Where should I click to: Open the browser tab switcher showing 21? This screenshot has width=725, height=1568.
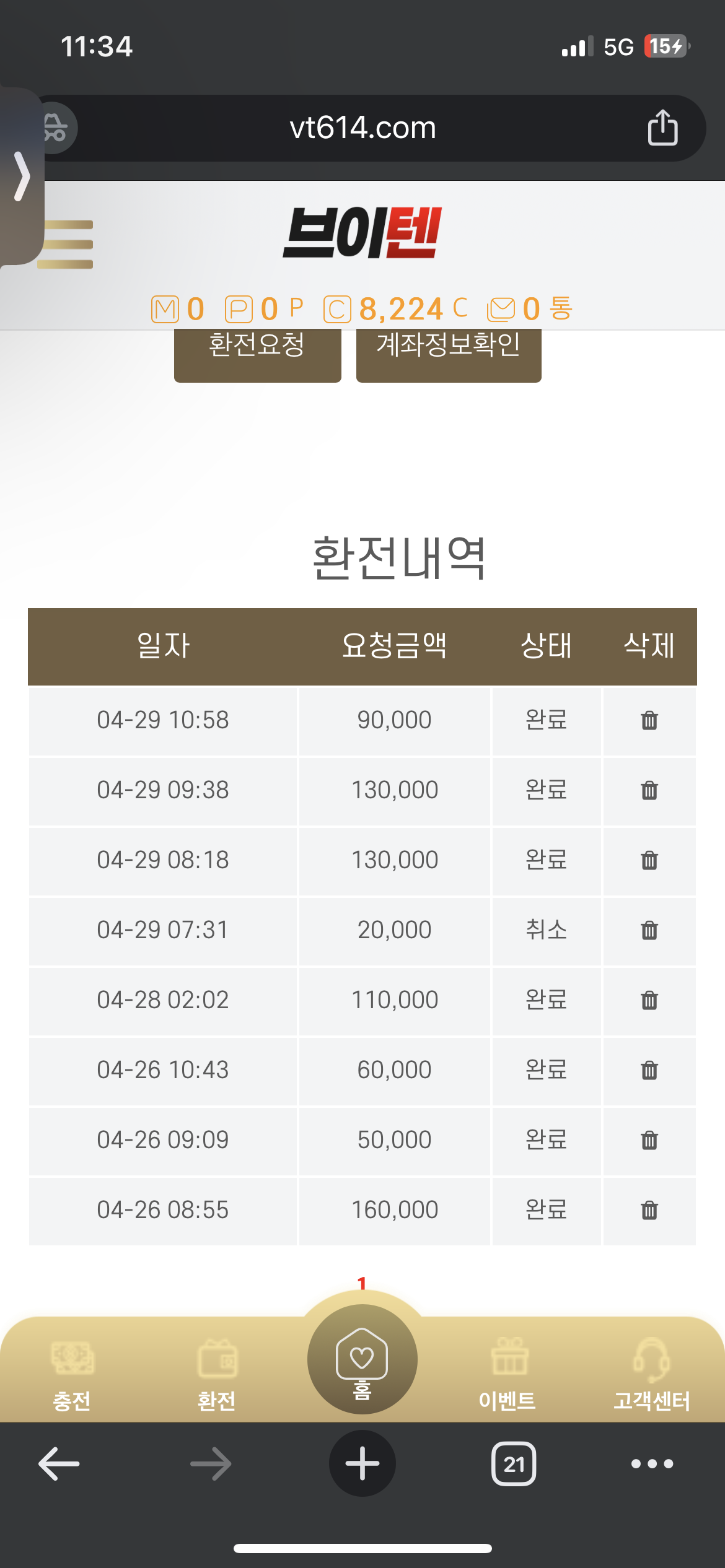point(514,1464)
